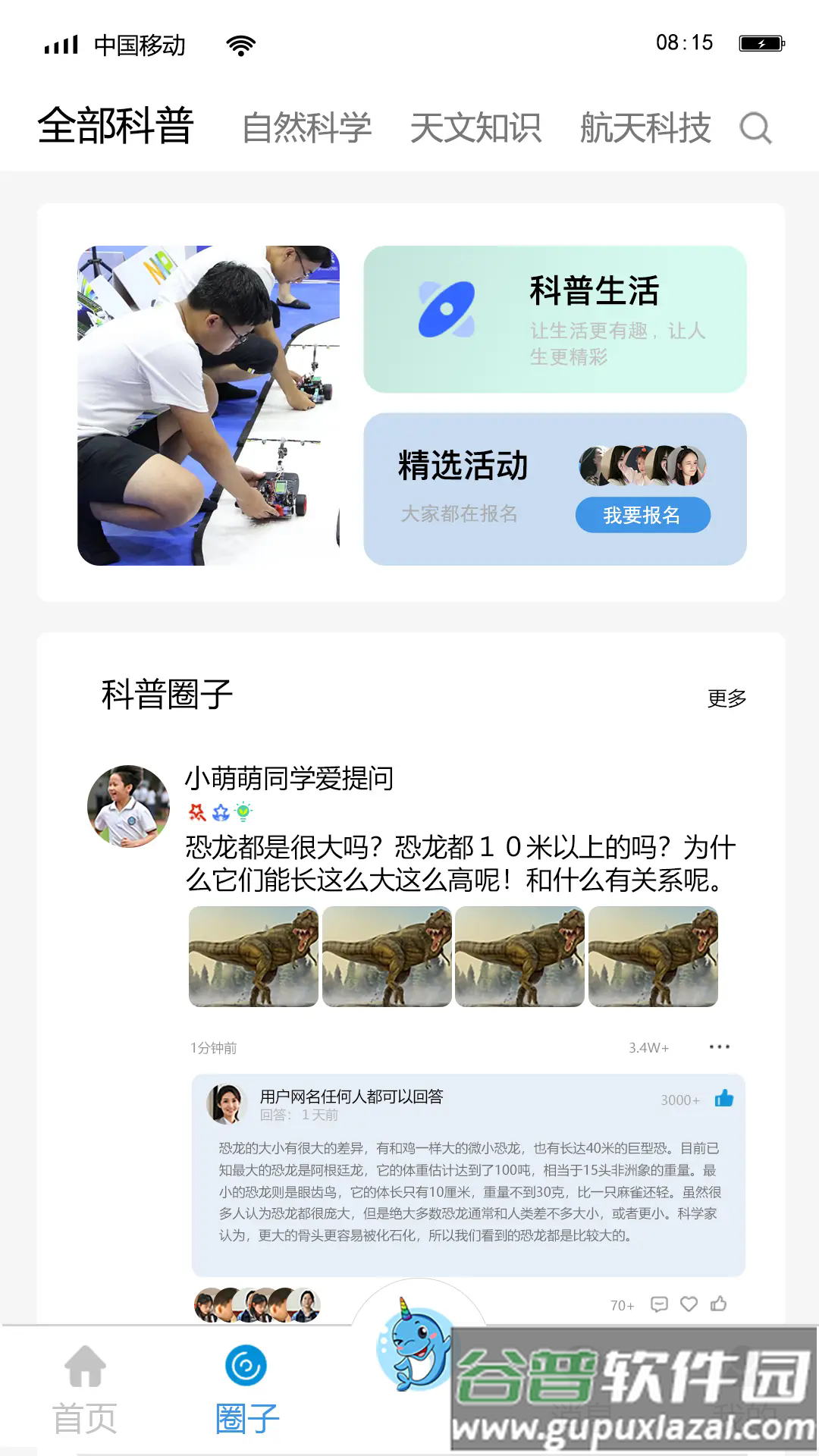Open the search magnifier icon
This screenshot has height=1456, width=819.
pyautogui.click(x=755, y=128)
